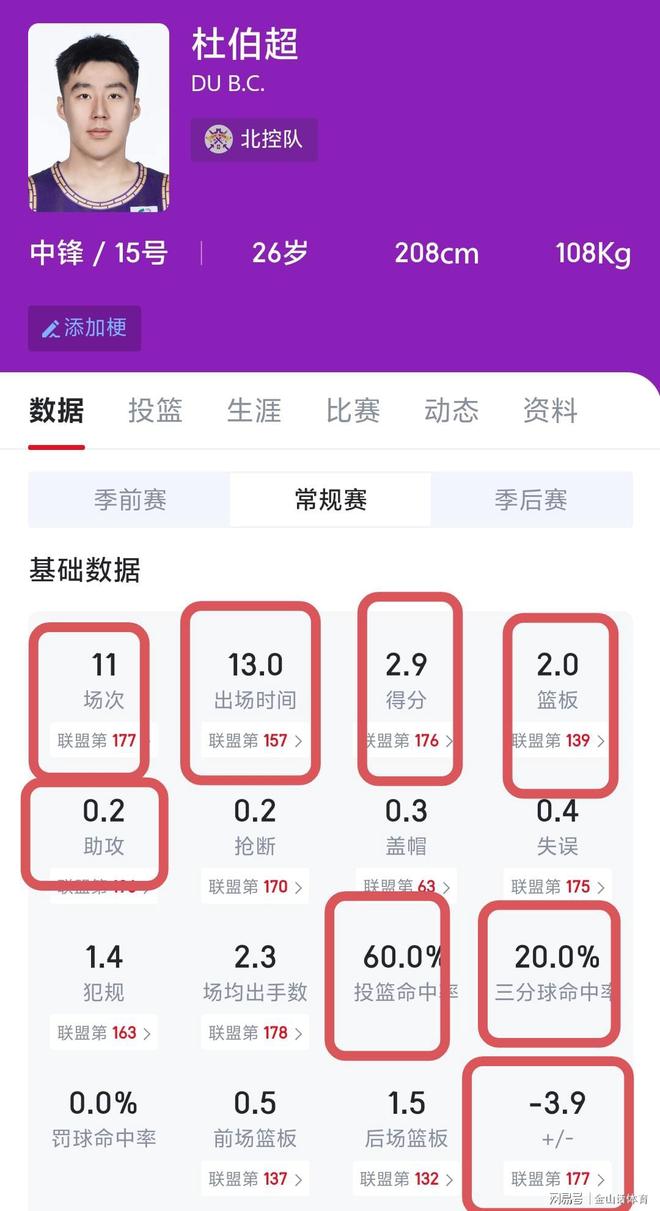This screenshot has height=1211, width=660.
Task: Show 季前赛 statistics
Action: click(130, 500)
